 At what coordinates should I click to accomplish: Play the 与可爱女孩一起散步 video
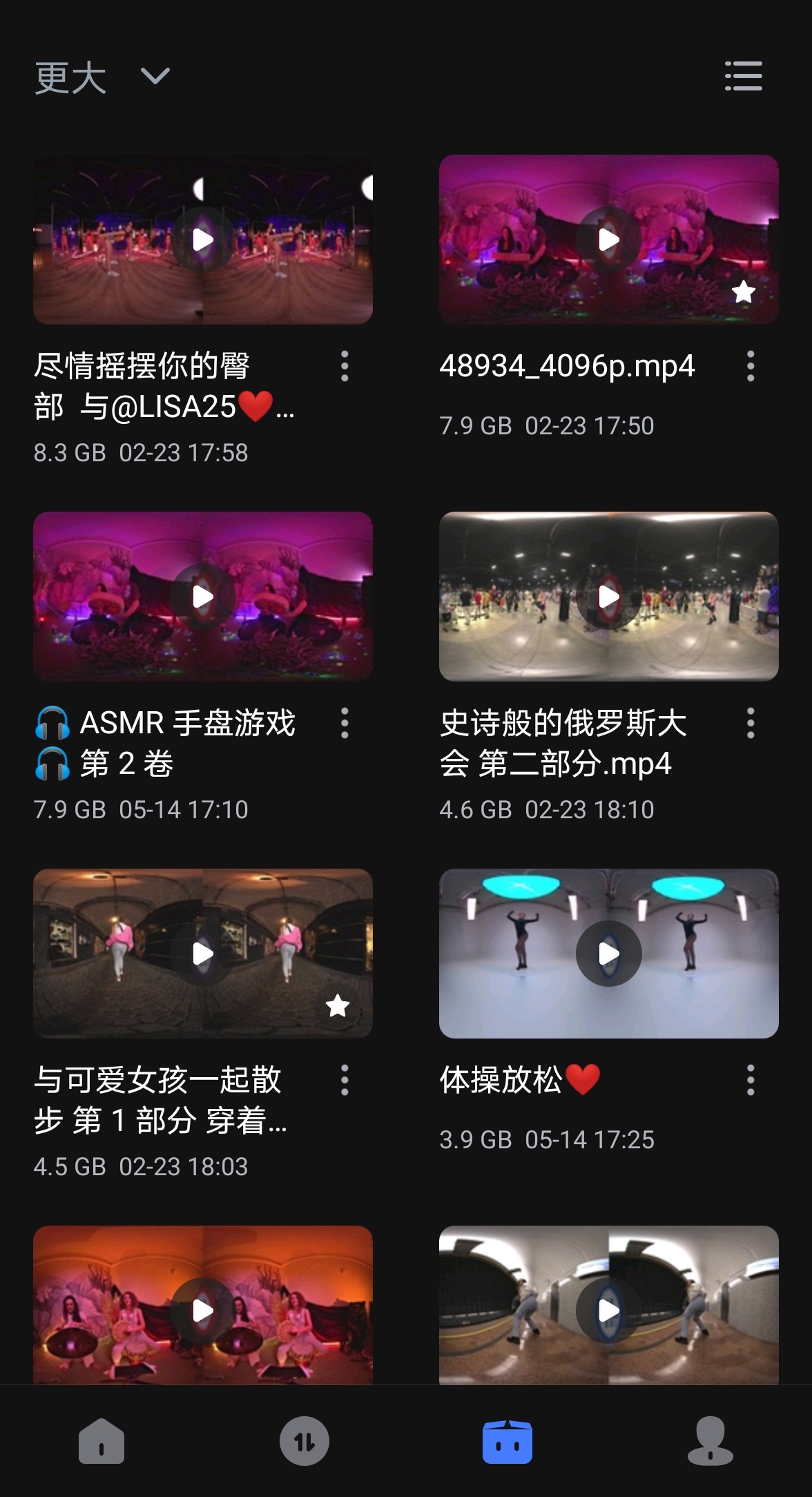(203, 954)
